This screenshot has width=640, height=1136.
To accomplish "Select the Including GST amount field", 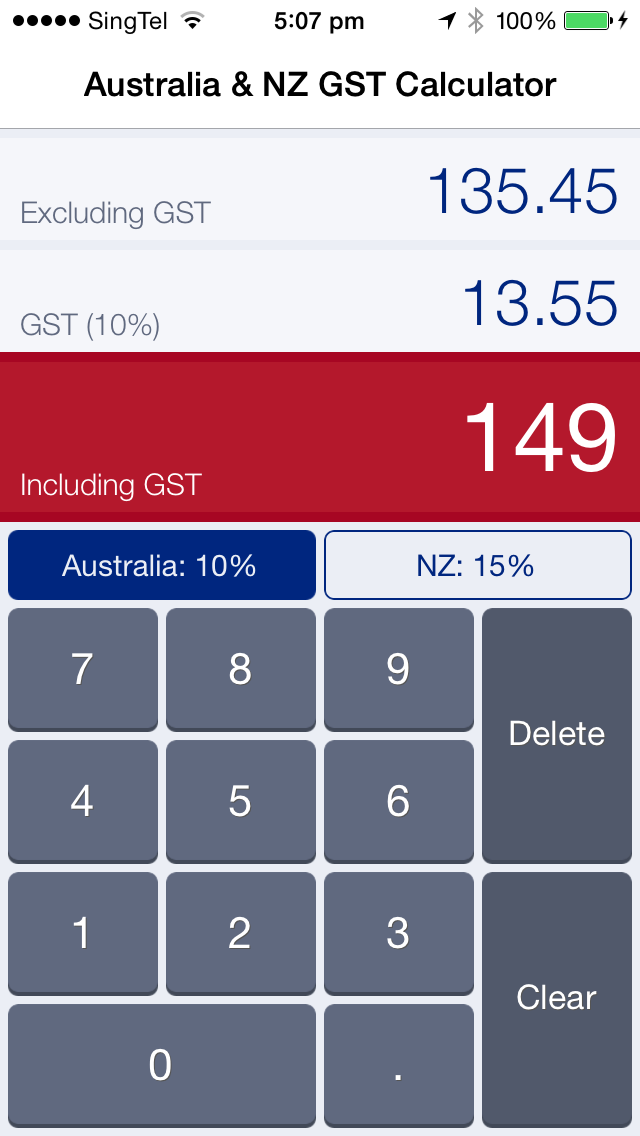I will (x=320, y=437).
